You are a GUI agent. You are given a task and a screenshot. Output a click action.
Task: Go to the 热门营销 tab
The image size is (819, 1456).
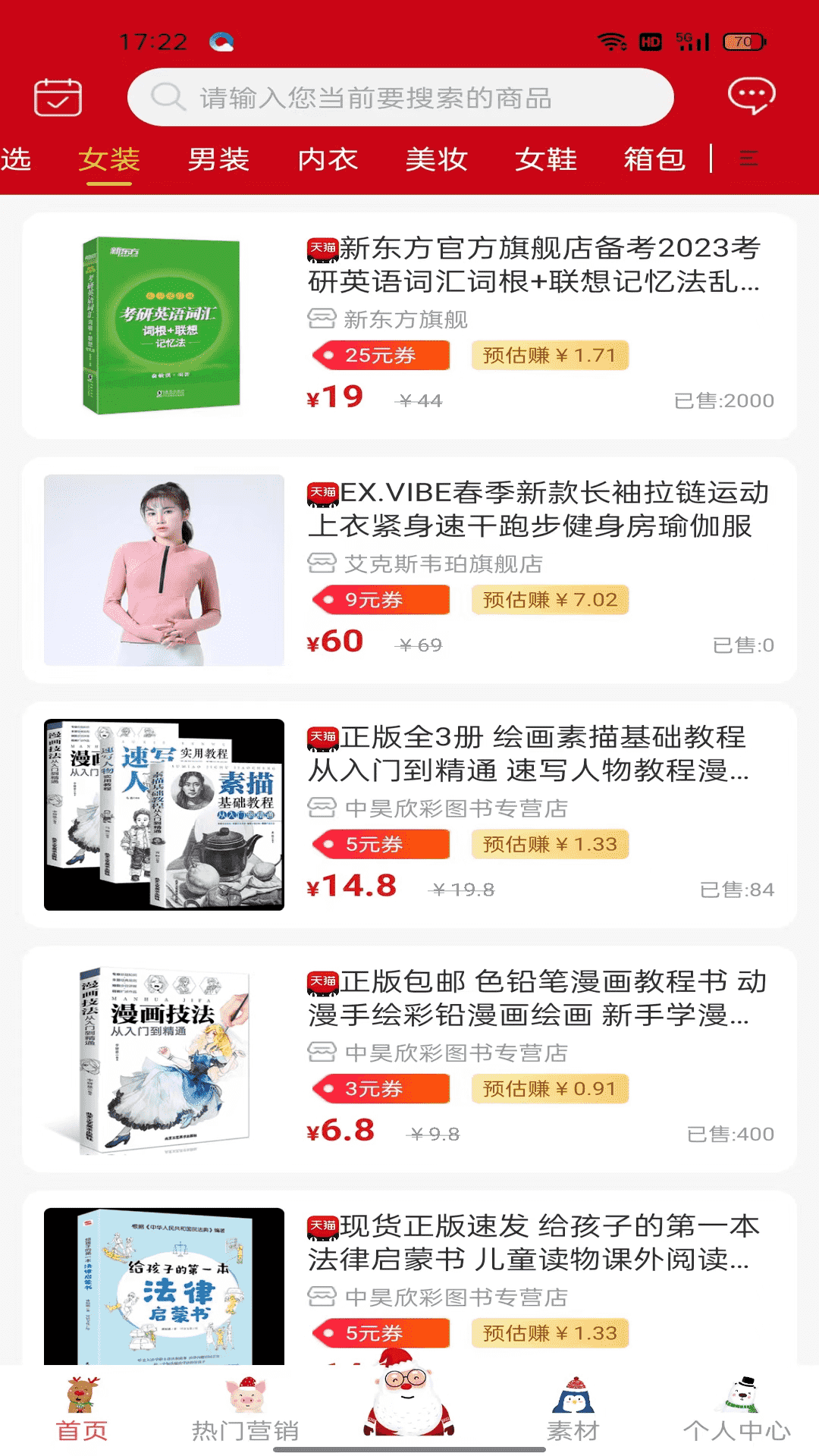tap(245, 1412)
